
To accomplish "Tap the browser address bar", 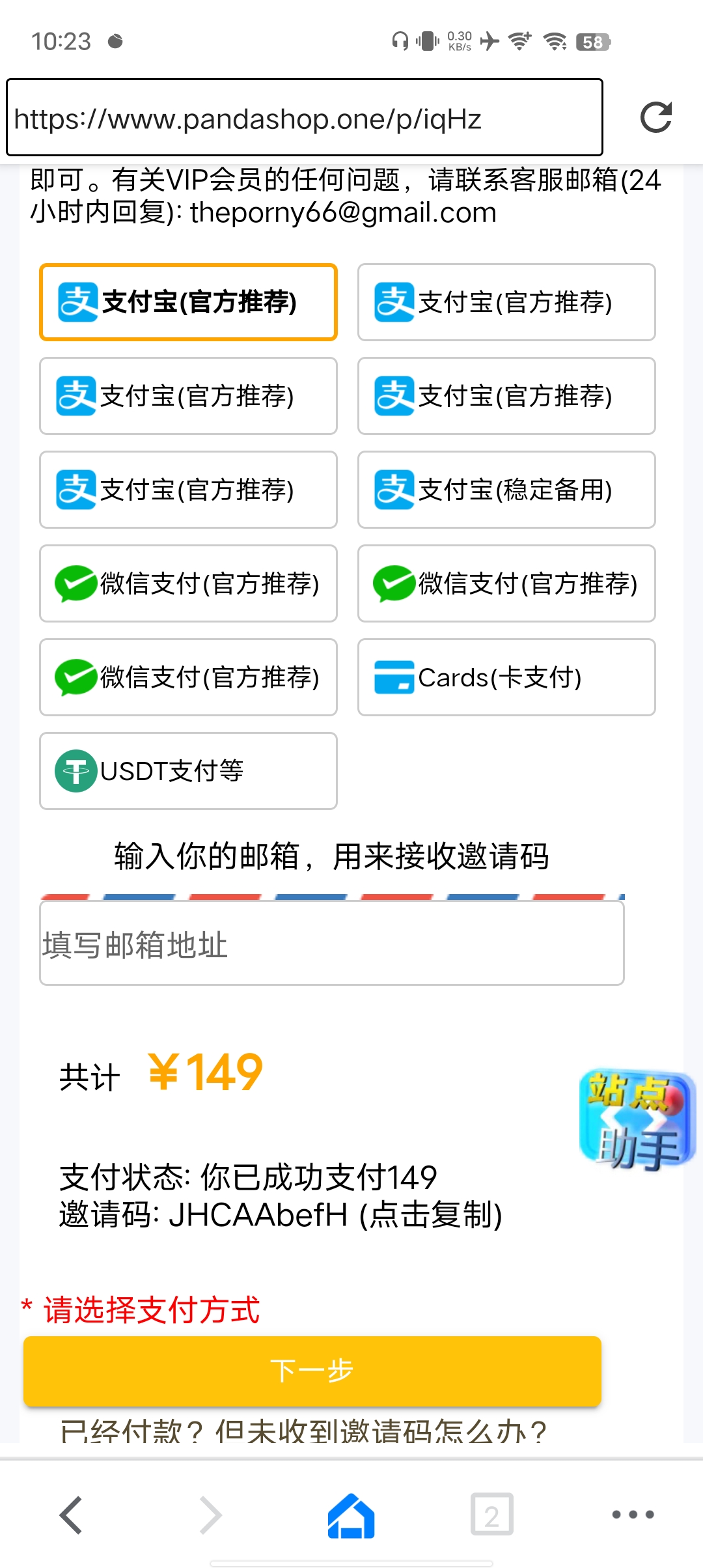I will (x=305, y=118).
